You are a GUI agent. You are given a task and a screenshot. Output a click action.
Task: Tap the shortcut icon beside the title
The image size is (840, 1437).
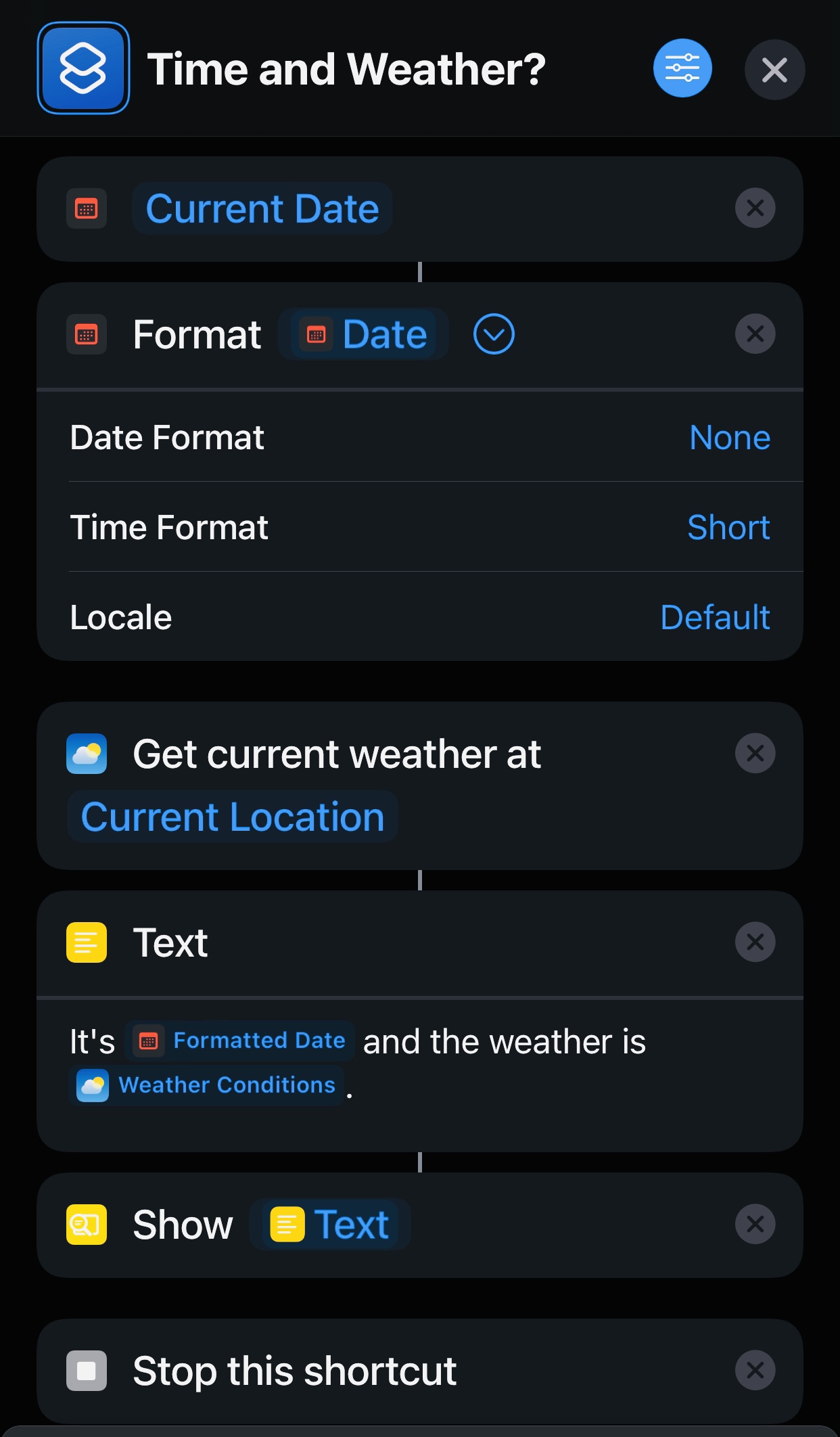click(83, 68)
